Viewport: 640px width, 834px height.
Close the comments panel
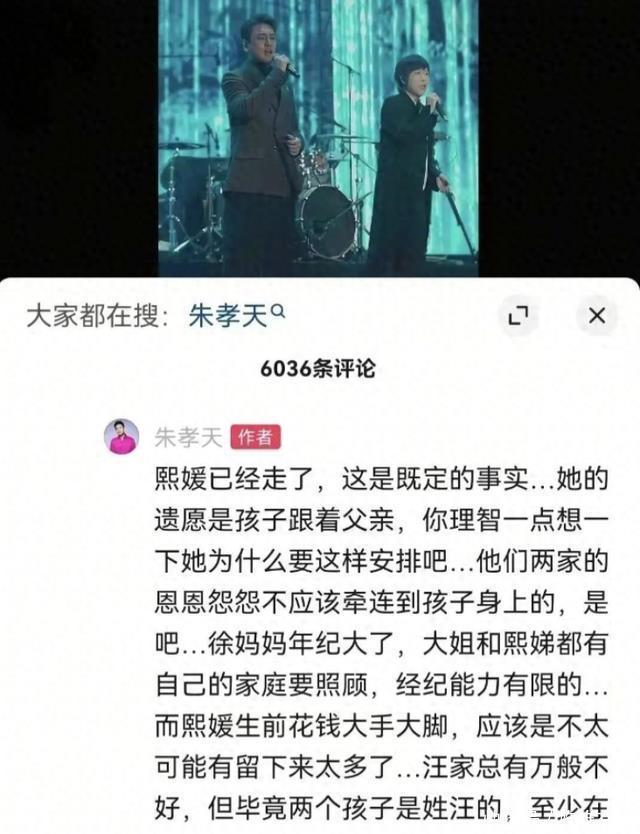[x=596, y=316]
